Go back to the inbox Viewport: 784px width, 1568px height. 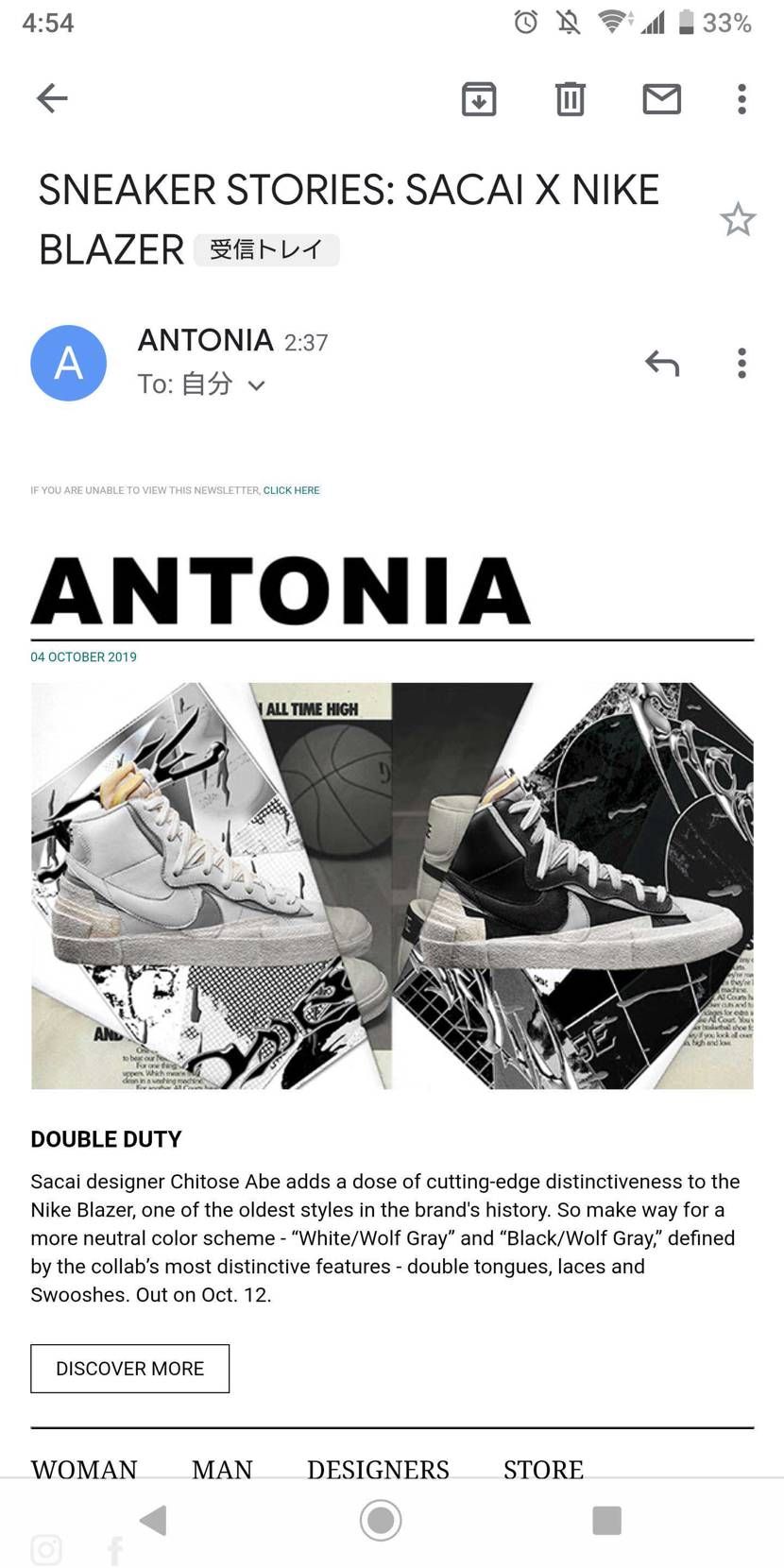point(52,98)
